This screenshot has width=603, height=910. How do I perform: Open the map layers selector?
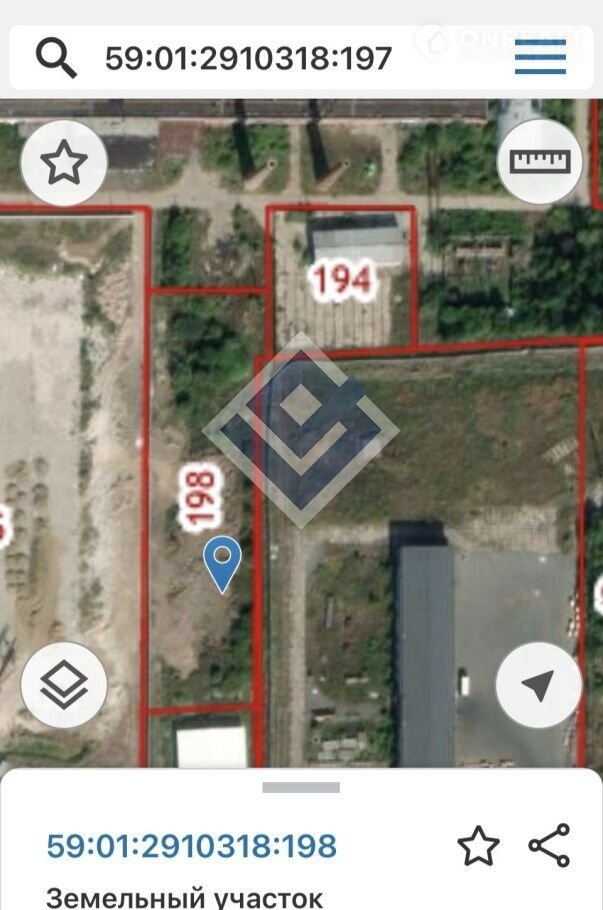pos(63,685)
